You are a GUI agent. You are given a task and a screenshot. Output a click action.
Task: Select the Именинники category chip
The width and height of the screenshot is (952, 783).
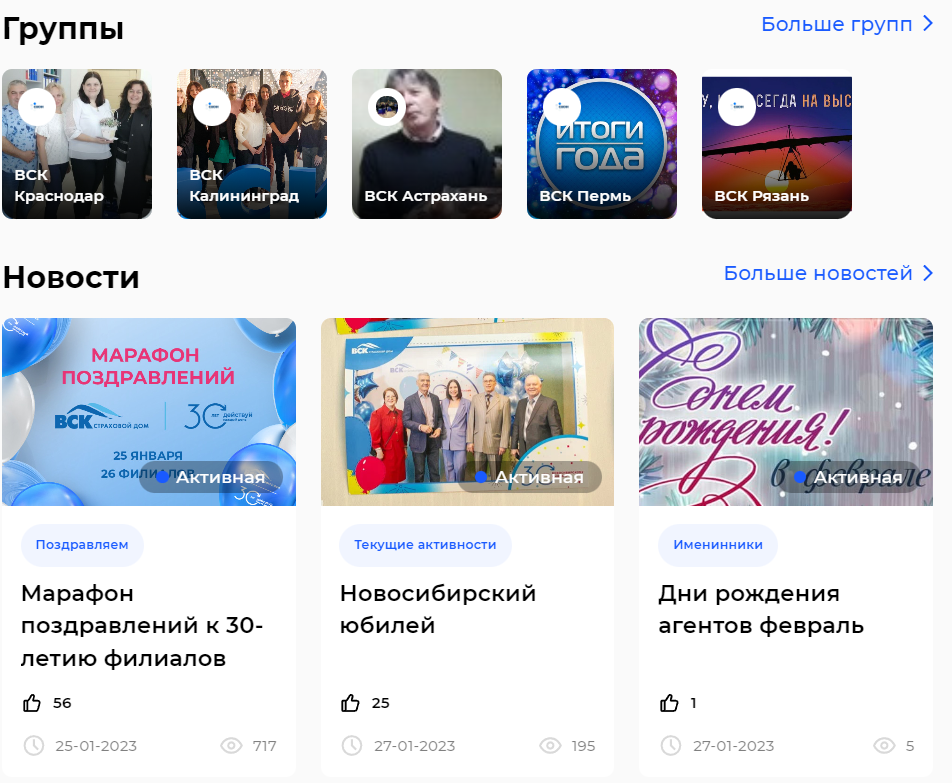pos(717,545)
